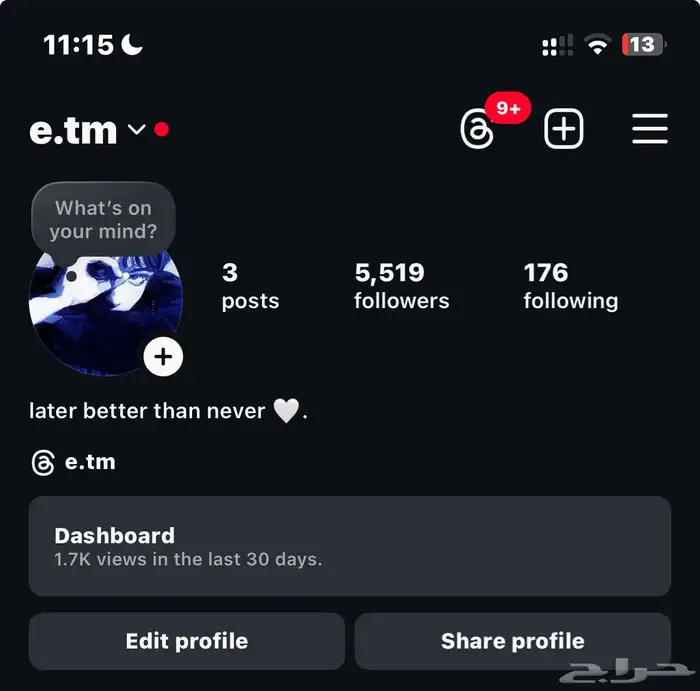The image size is (700, 691).
Task: Tap the Edit profile button
Action: [187, 641]
